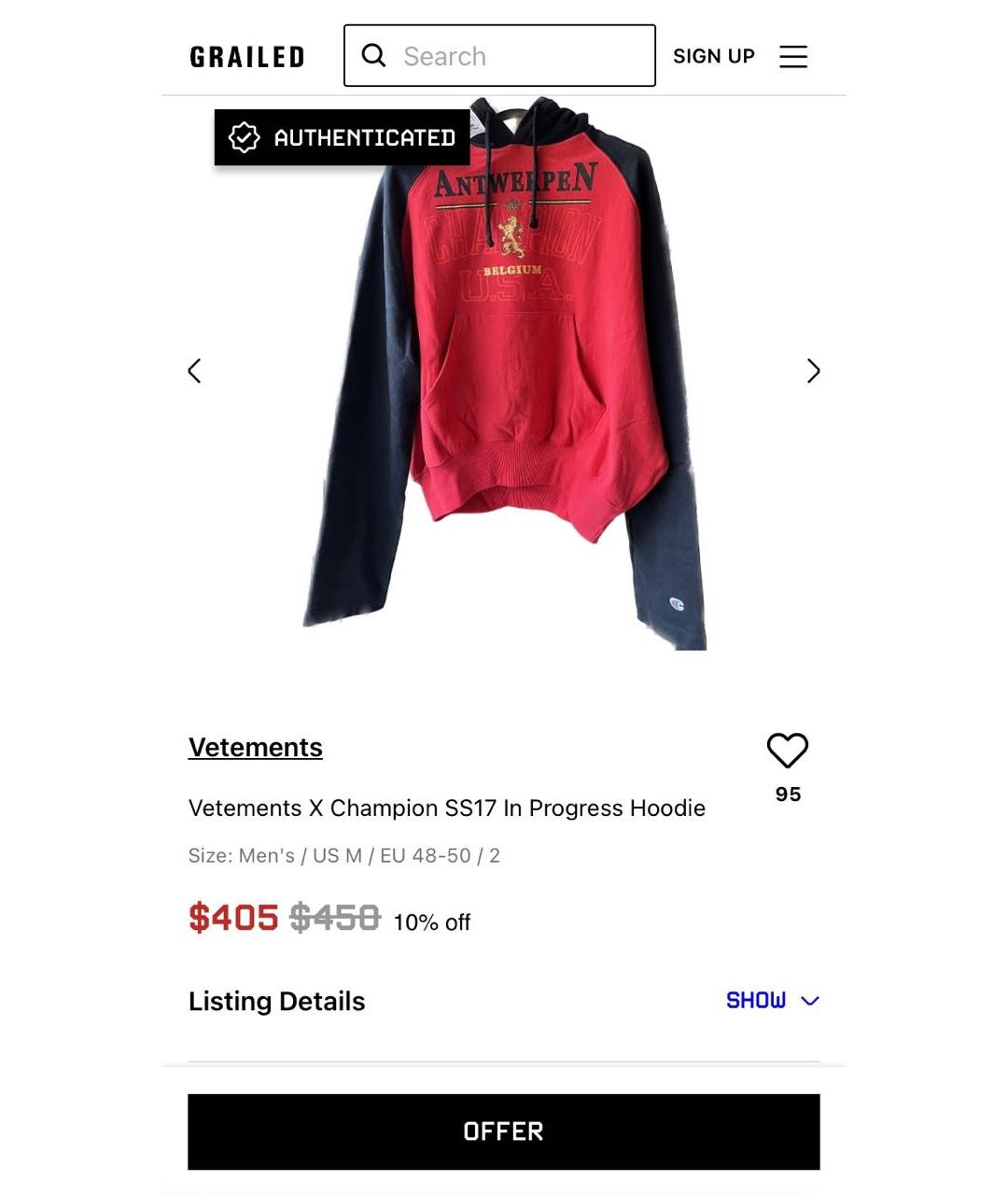This screenshot has height=1195, width=1008.
Task: Open the hamburger menu
Action: tap(793, 56)
